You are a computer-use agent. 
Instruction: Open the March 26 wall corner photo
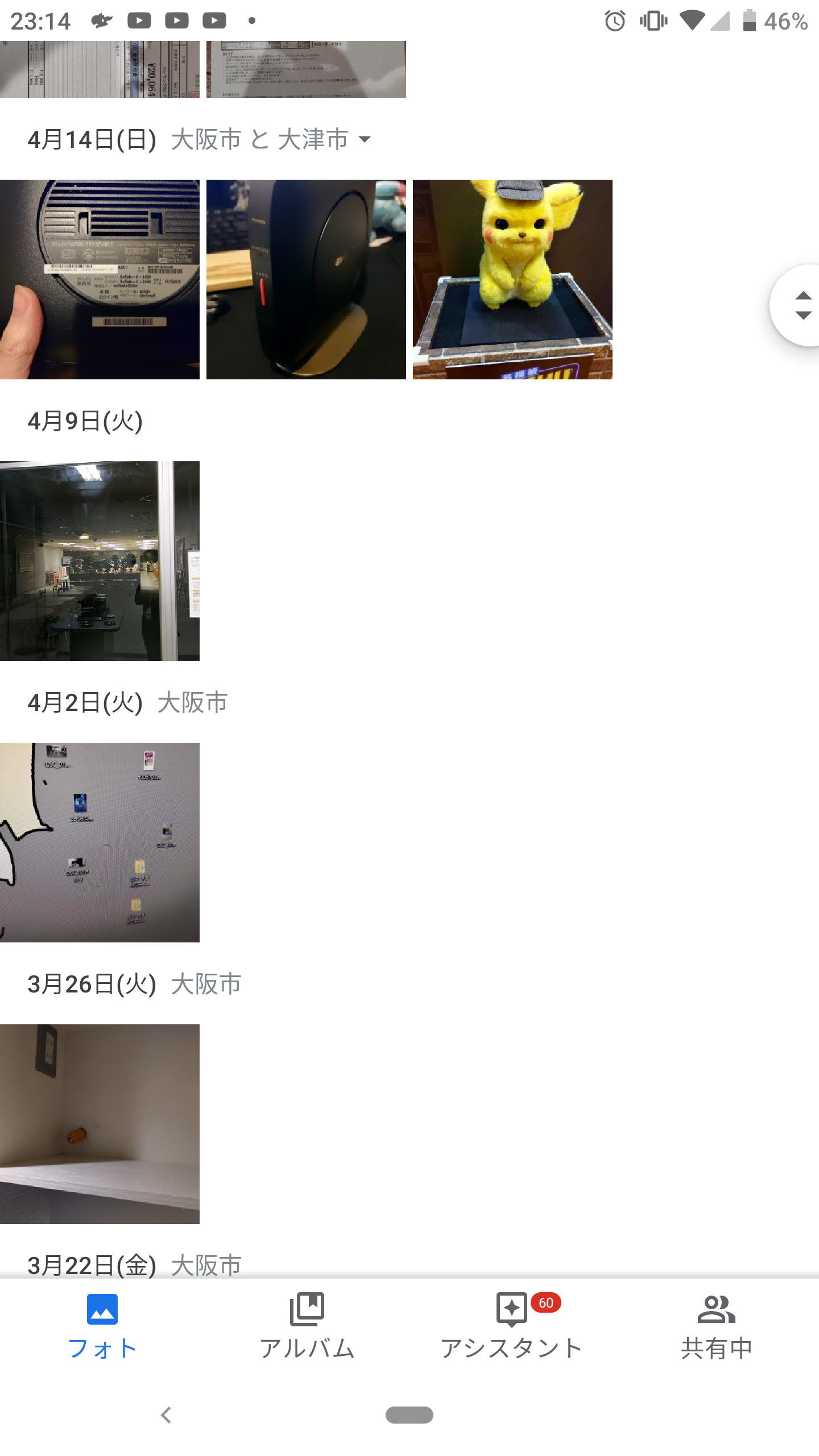click(100, 1124)
